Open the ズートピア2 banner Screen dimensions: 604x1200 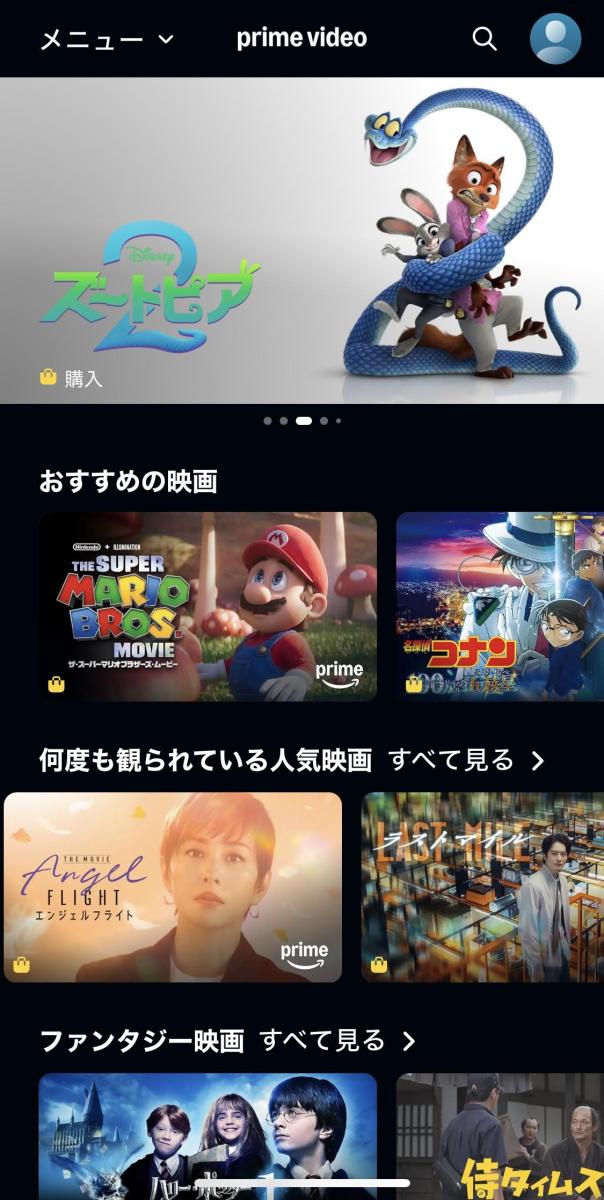(x=302, y=240)
